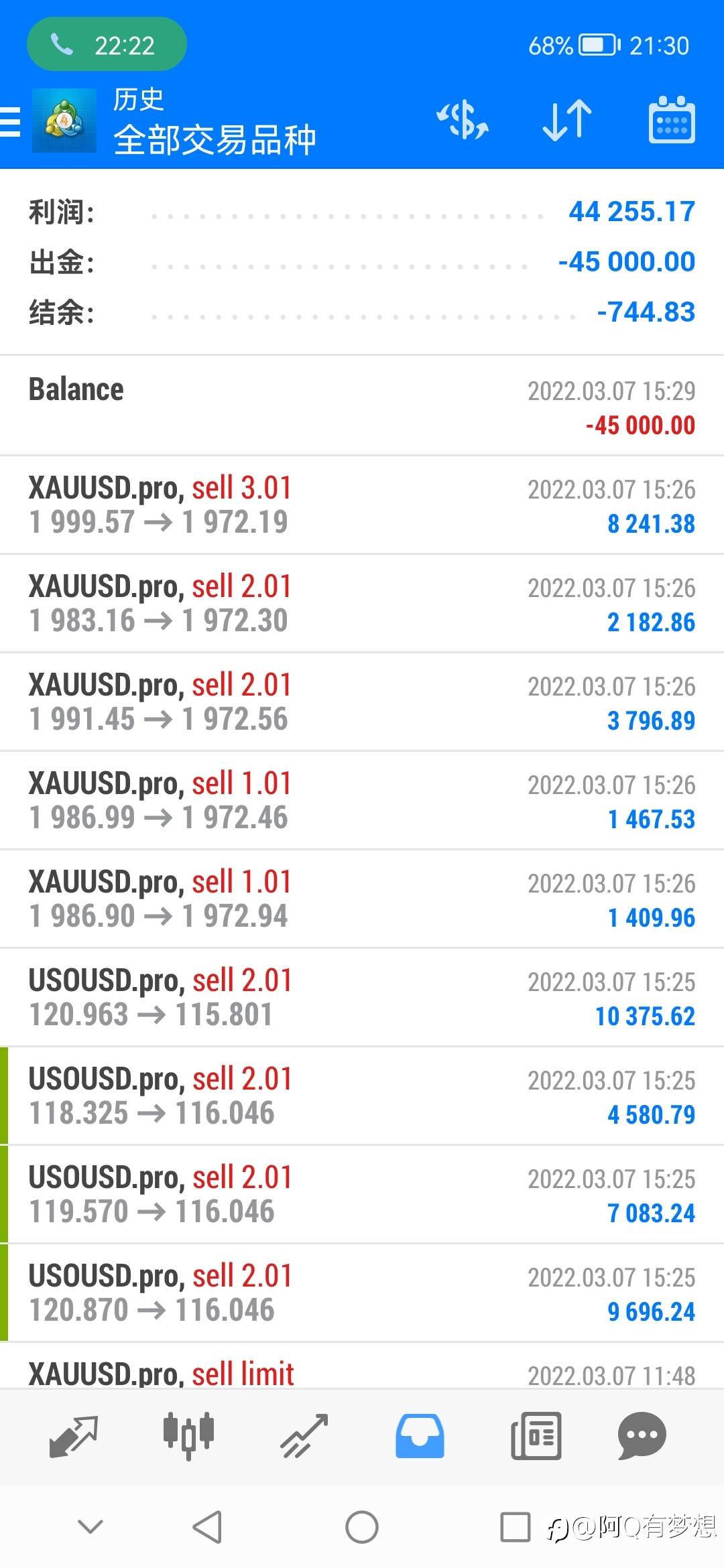
Task: Open the XAUUSD trade with profit 1 409.96
Action: pos(362,899)
